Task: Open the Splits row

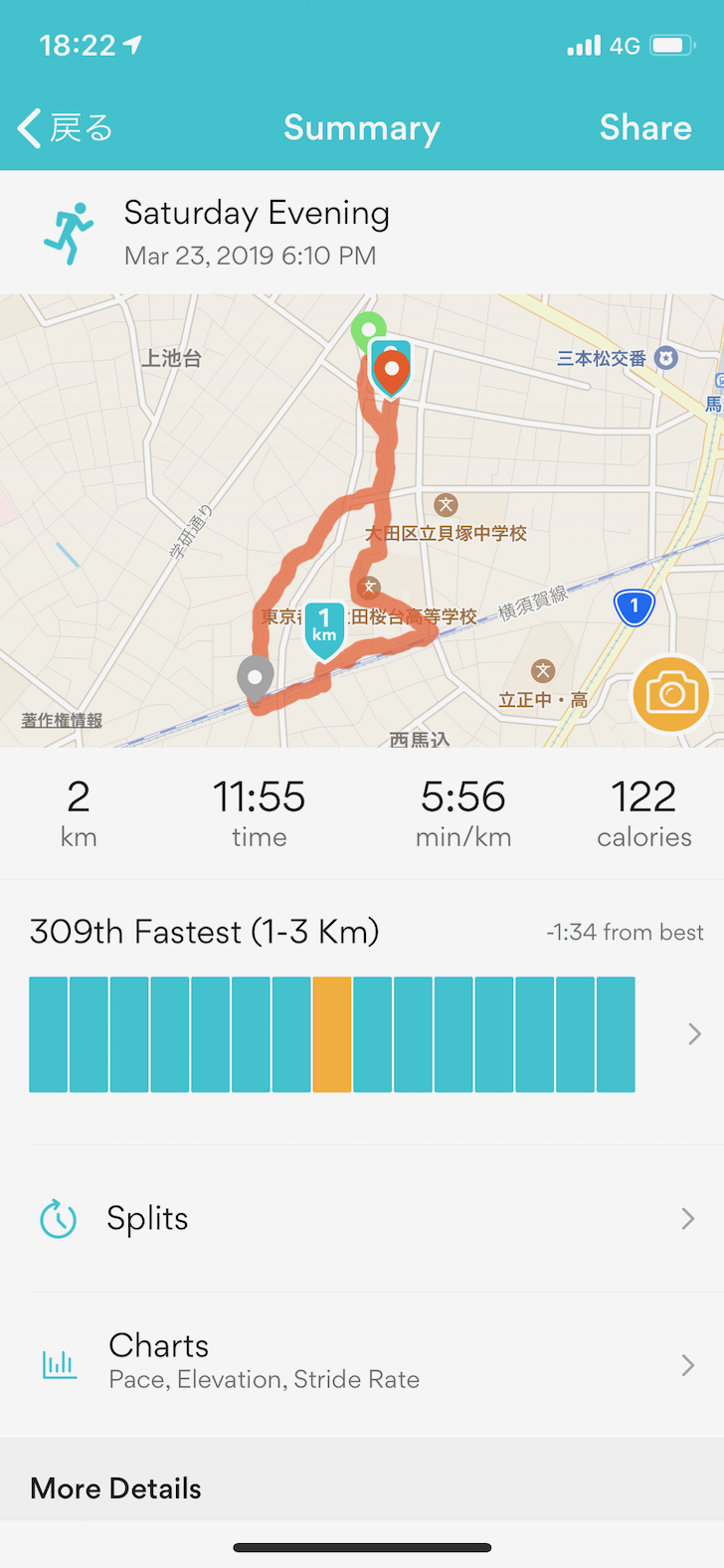Action: click(x=362, y=1218)
